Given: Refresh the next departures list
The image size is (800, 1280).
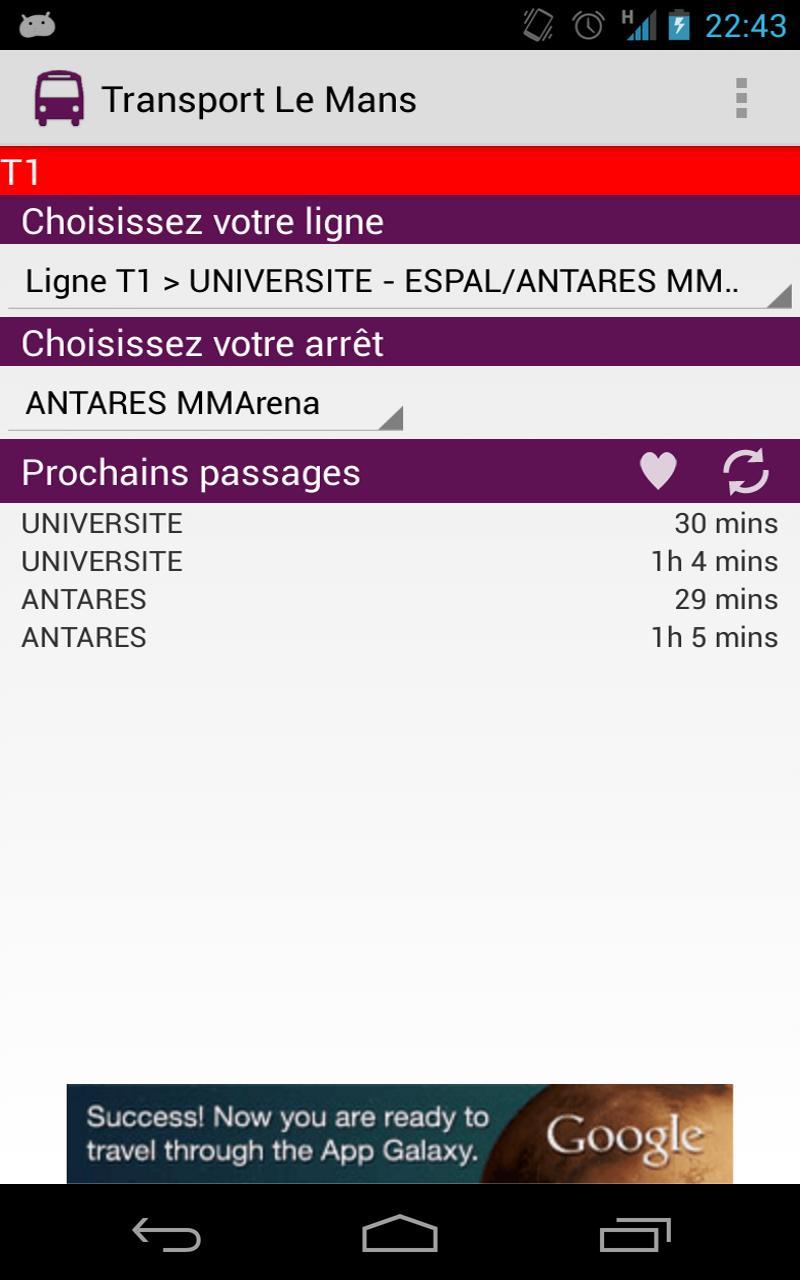Looking at the screenshot, I should [x=745, y=471].
